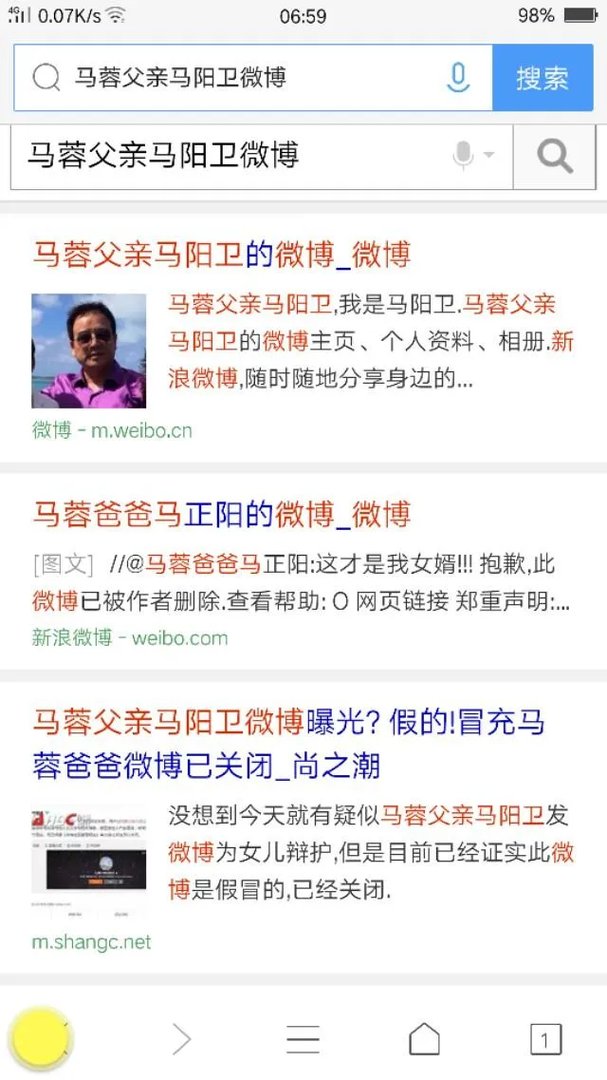Tap the gray microphone in page search box
Screen dimensions: 607x1080
click(x=463, y=156)
